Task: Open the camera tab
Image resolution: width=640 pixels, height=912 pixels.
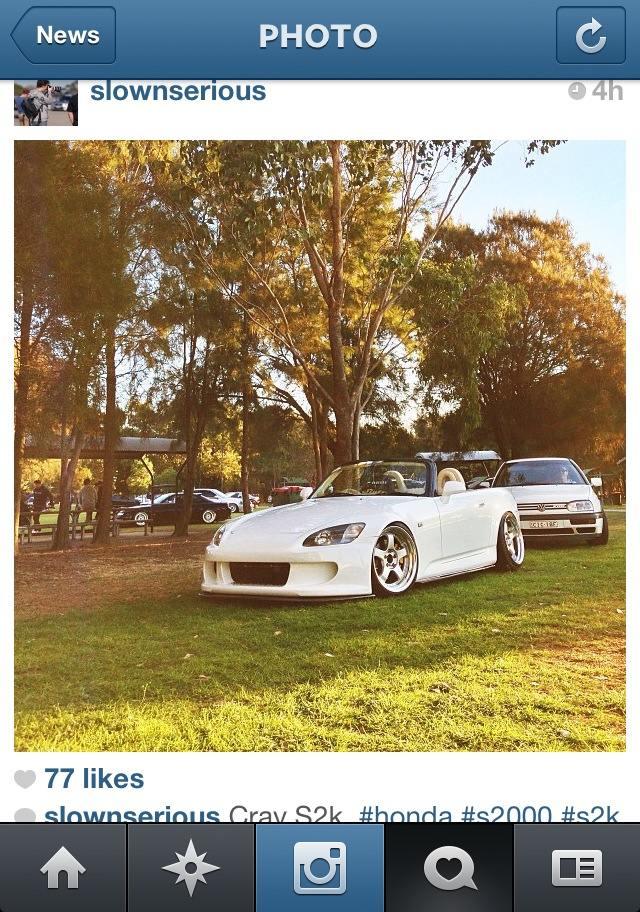Action: [320, 868]
